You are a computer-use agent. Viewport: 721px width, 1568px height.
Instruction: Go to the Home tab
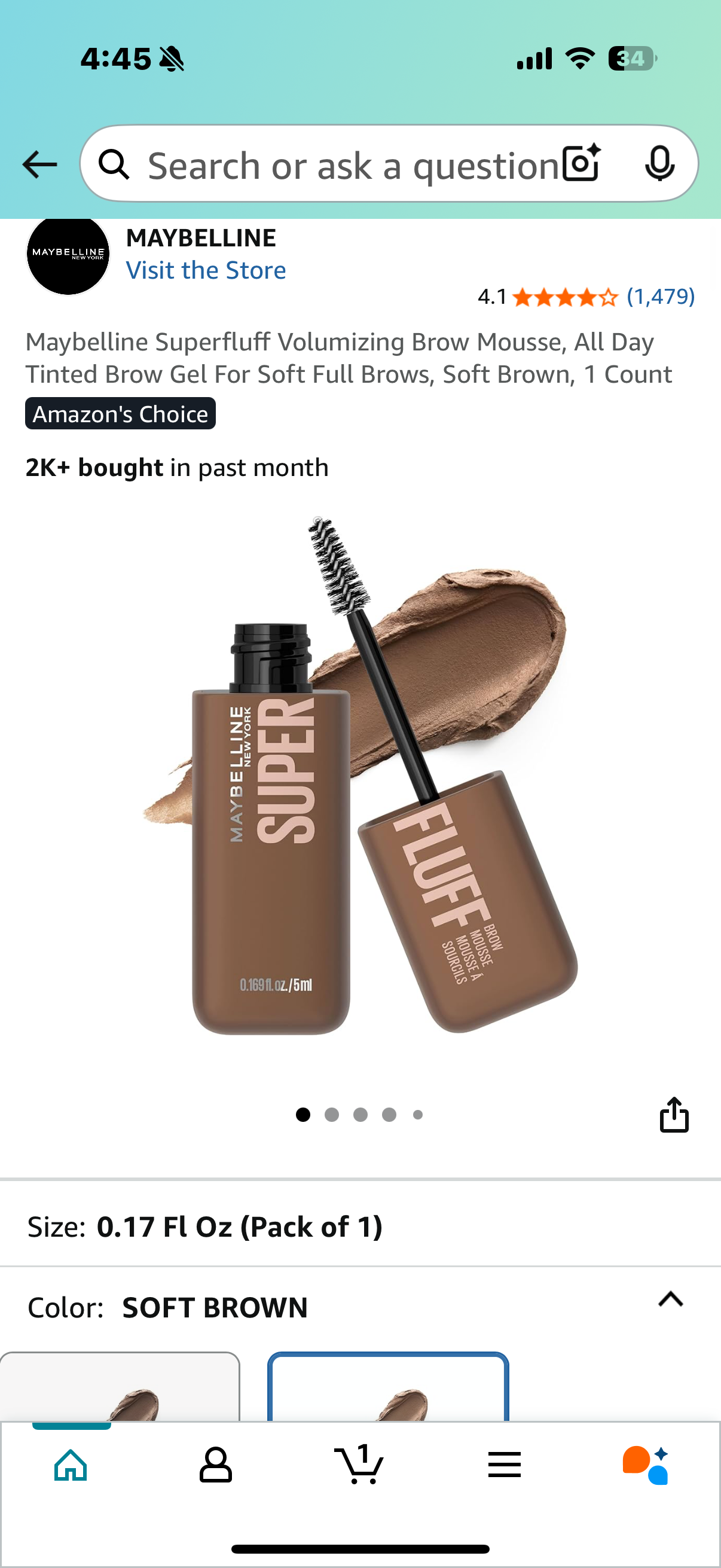71,1465
